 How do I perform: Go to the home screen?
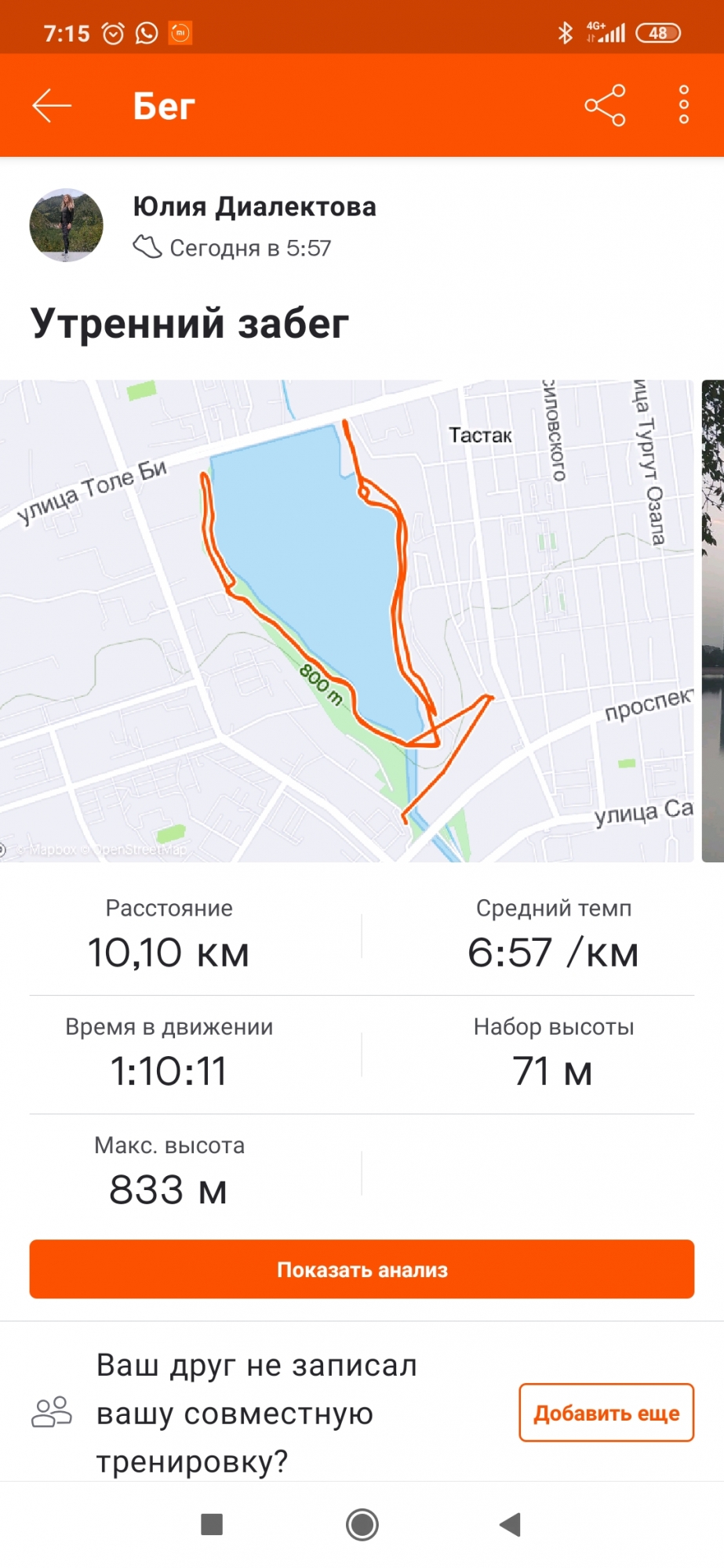click(362, 1524)
